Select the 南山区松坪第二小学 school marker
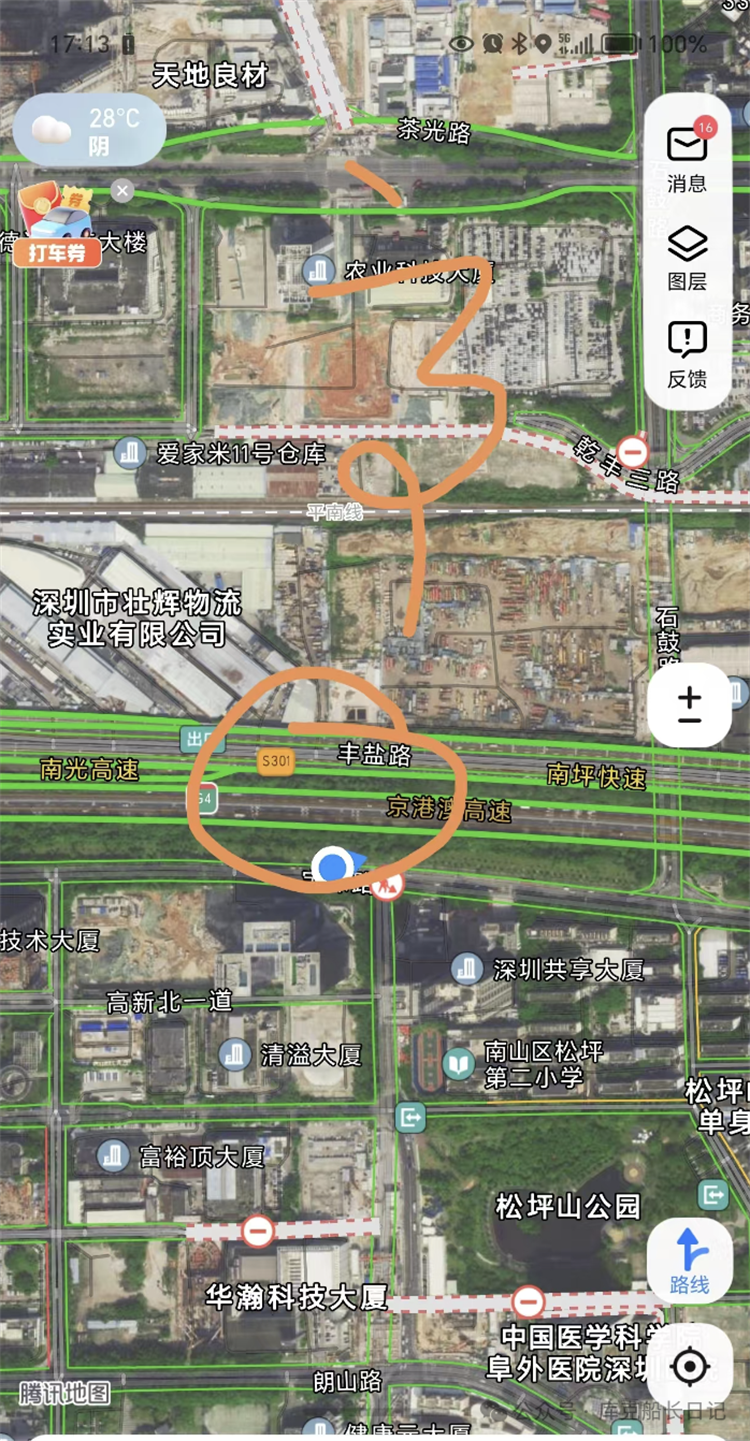 click(459, 1063)
